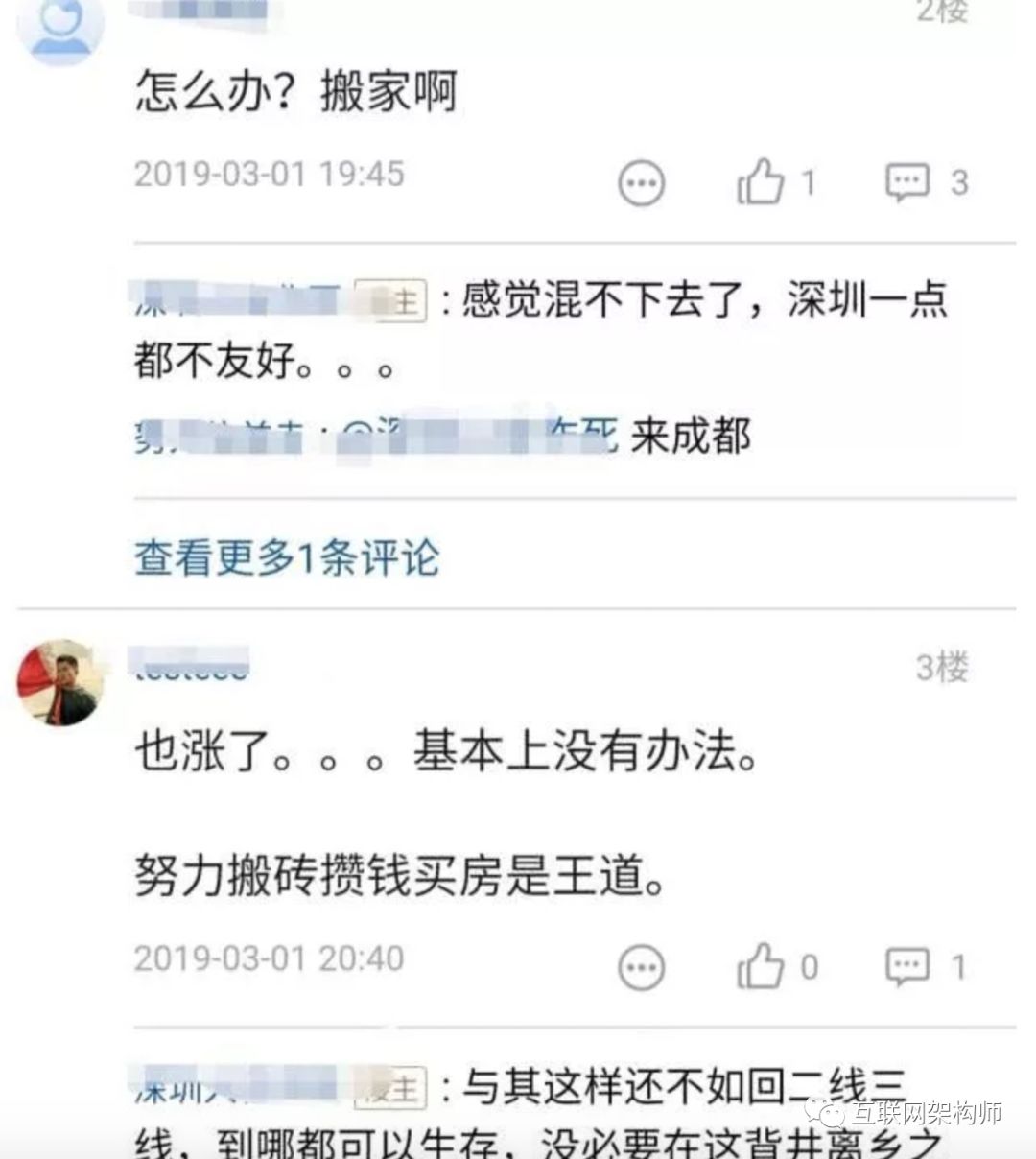Reply to the comment "怎么办？搬家啊"
This screenshot has height=1159, width=1036.
click(906, 181)
